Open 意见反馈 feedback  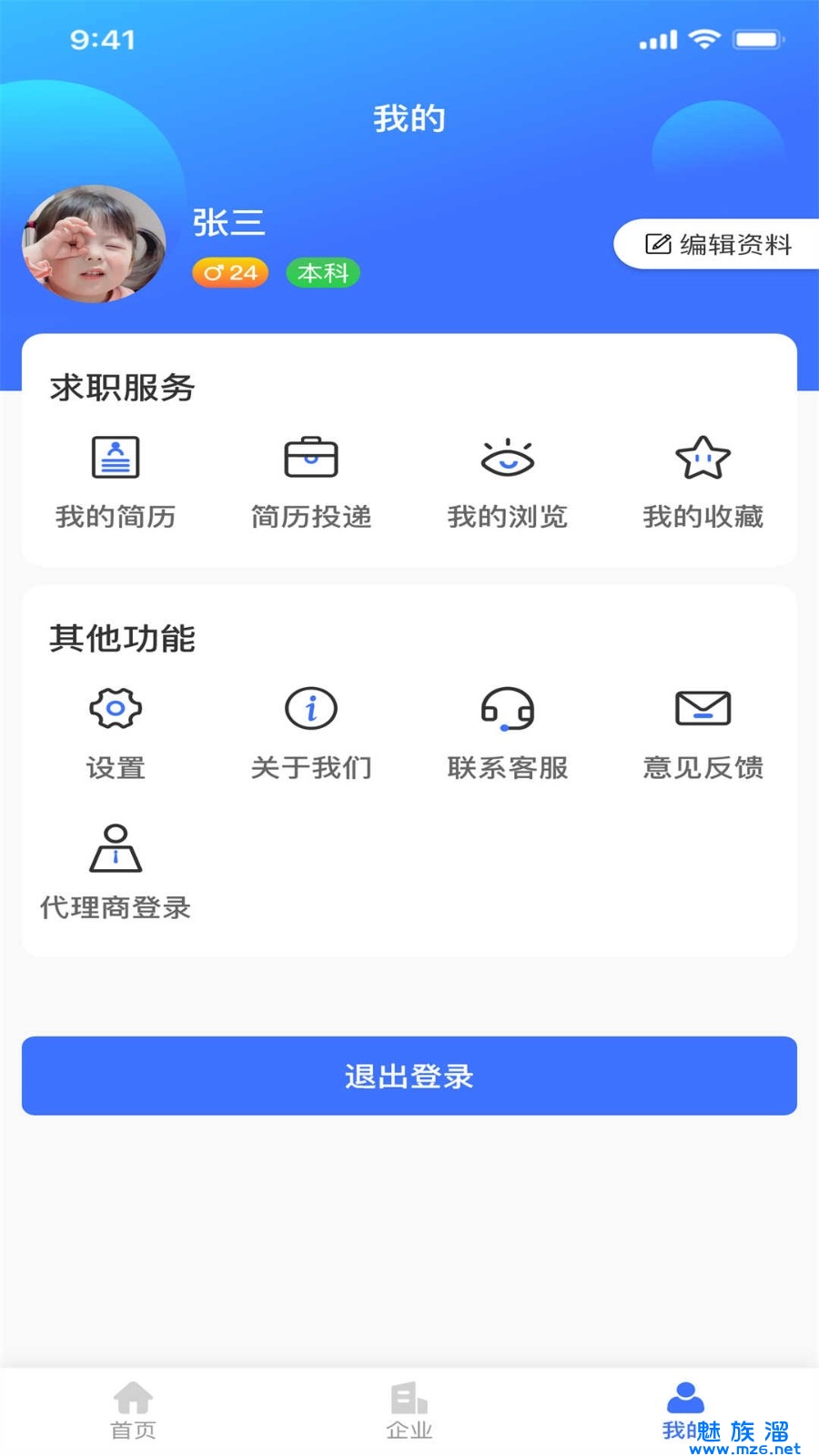pyautogui.click(x=703, y=733)
